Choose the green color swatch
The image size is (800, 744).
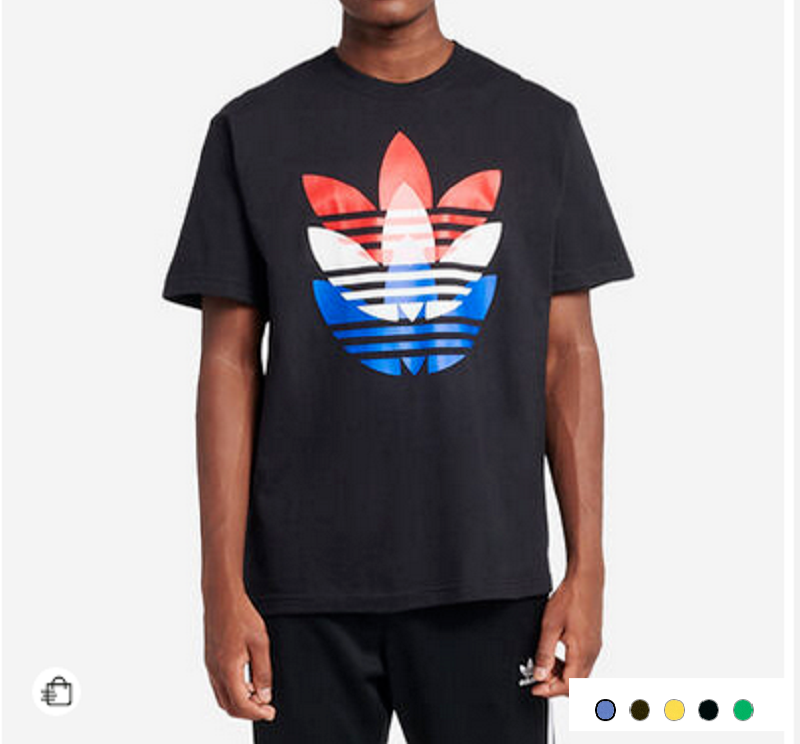pyautogui.click(x=743, y=710)
